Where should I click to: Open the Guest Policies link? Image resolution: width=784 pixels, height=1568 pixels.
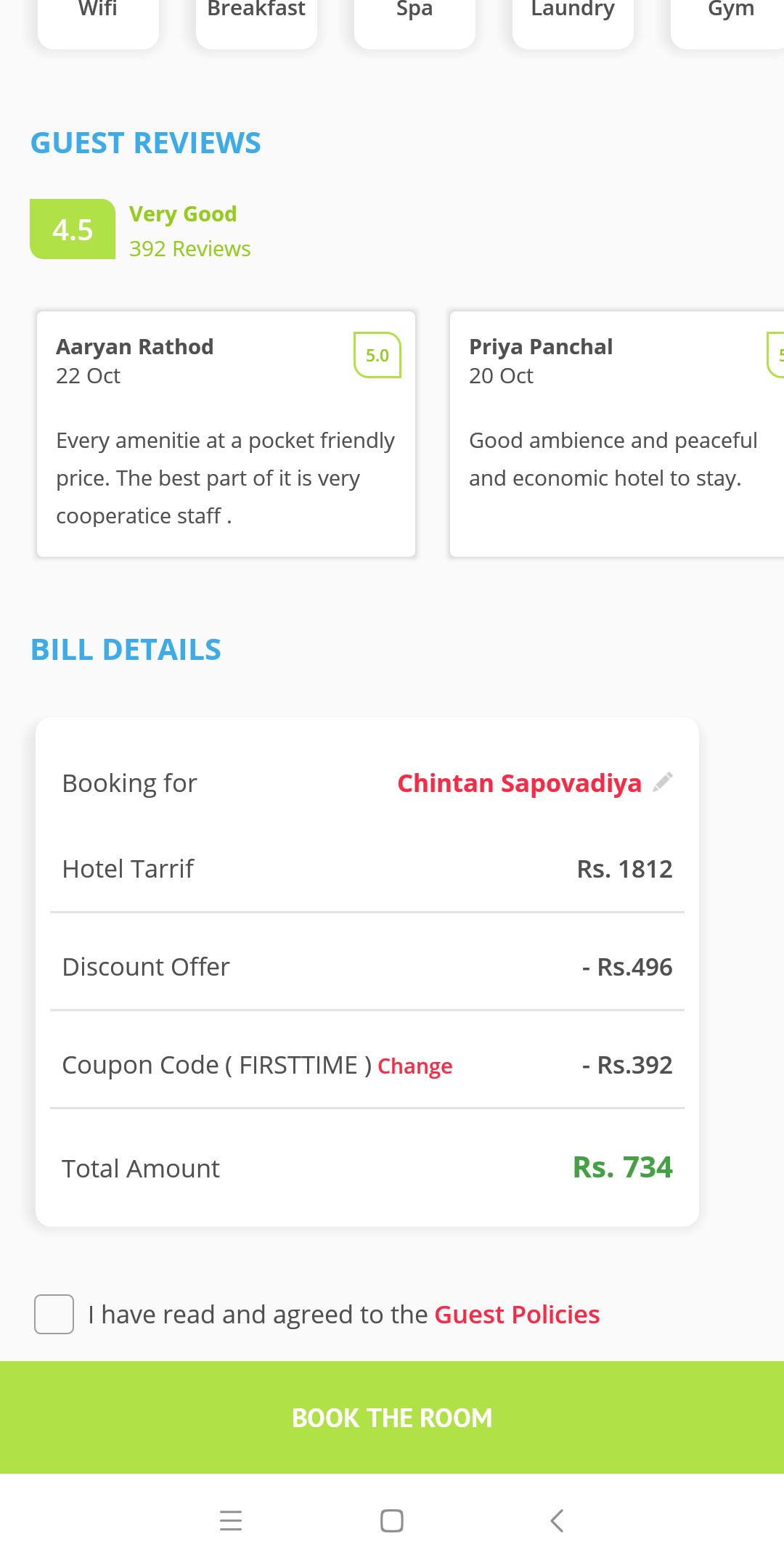point(517,1315)
